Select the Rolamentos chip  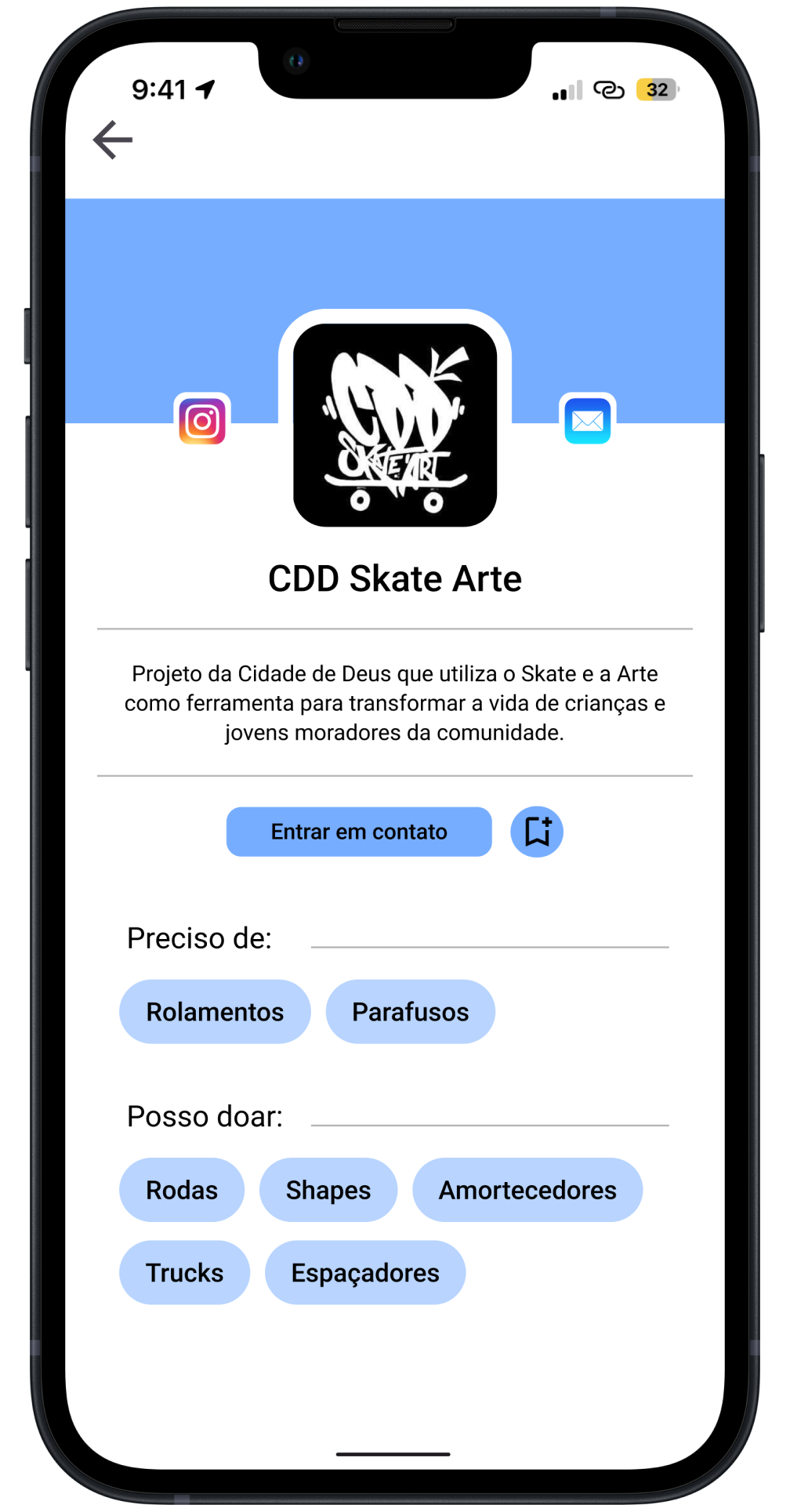click(x=215, y=1012)
